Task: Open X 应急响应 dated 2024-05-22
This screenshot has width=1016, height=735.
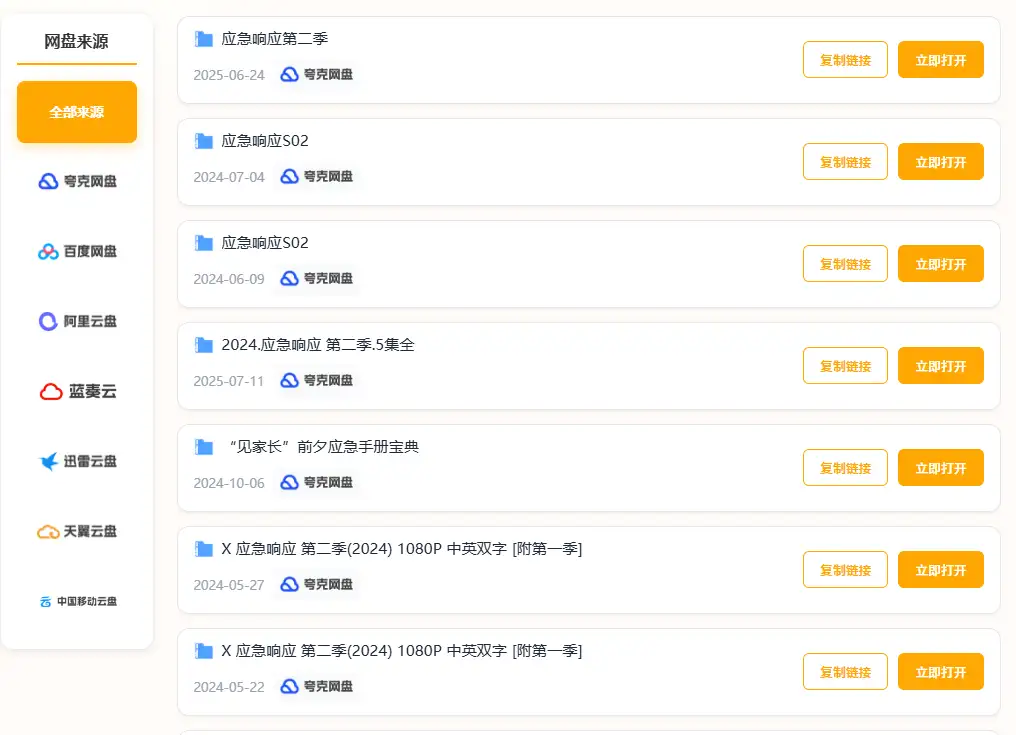Action: 940,672
